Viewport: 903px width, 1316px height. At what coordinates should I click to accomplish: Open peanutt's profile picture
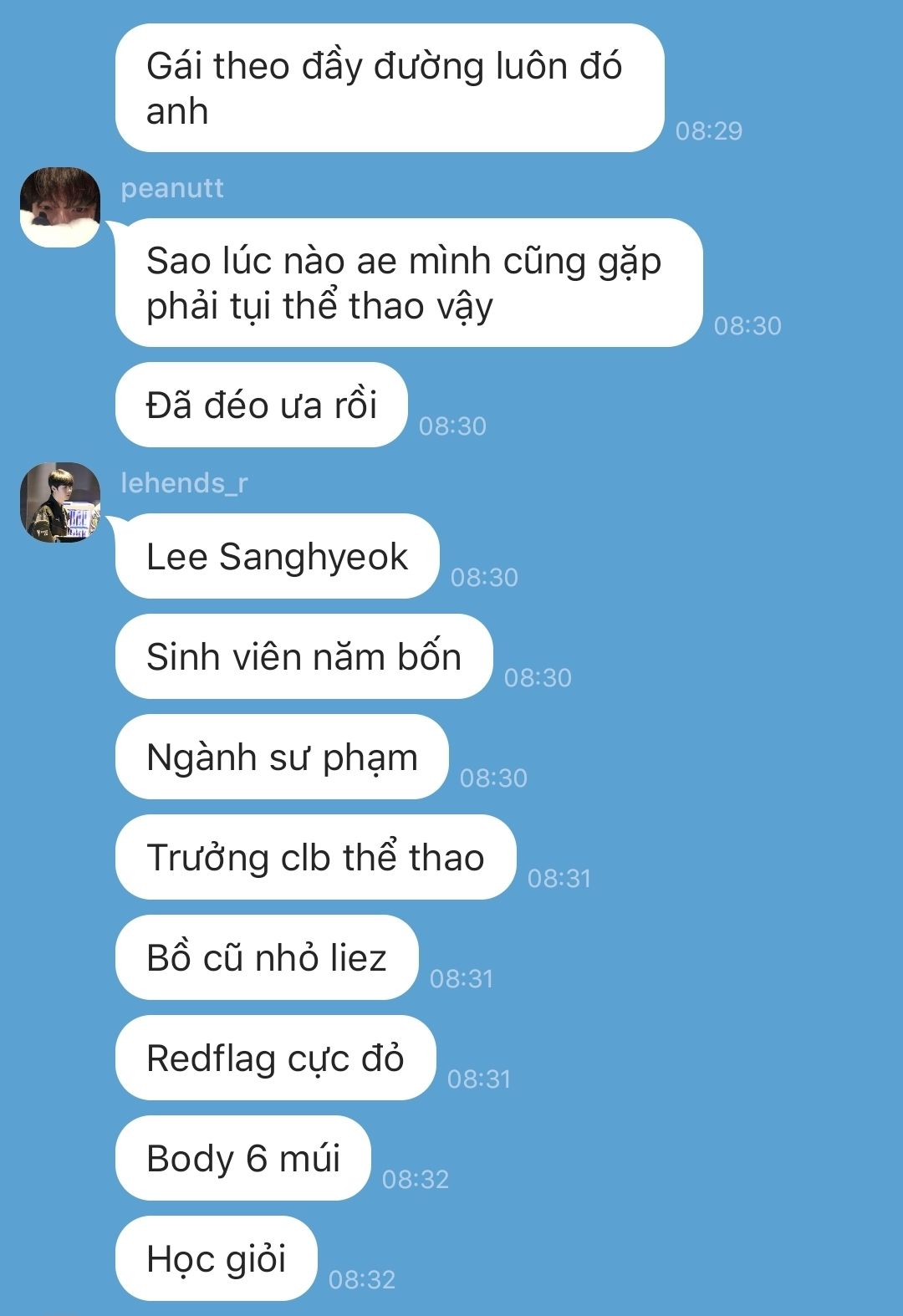[60, 207]
